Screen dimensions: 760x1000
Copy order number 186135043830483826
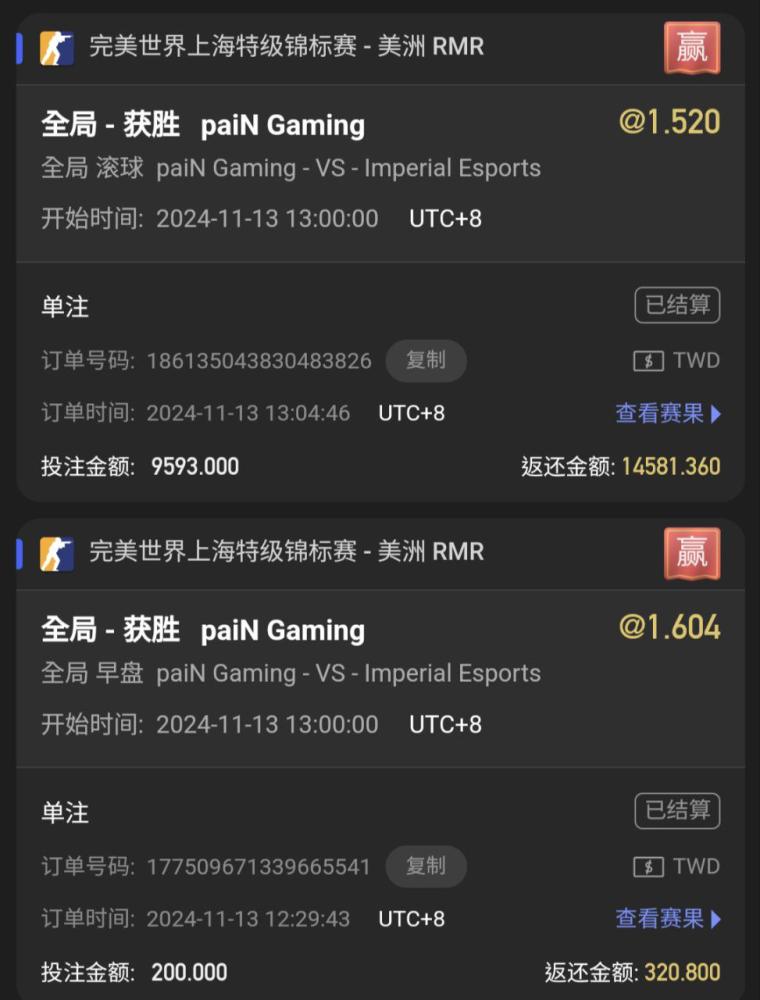(426, 360)
